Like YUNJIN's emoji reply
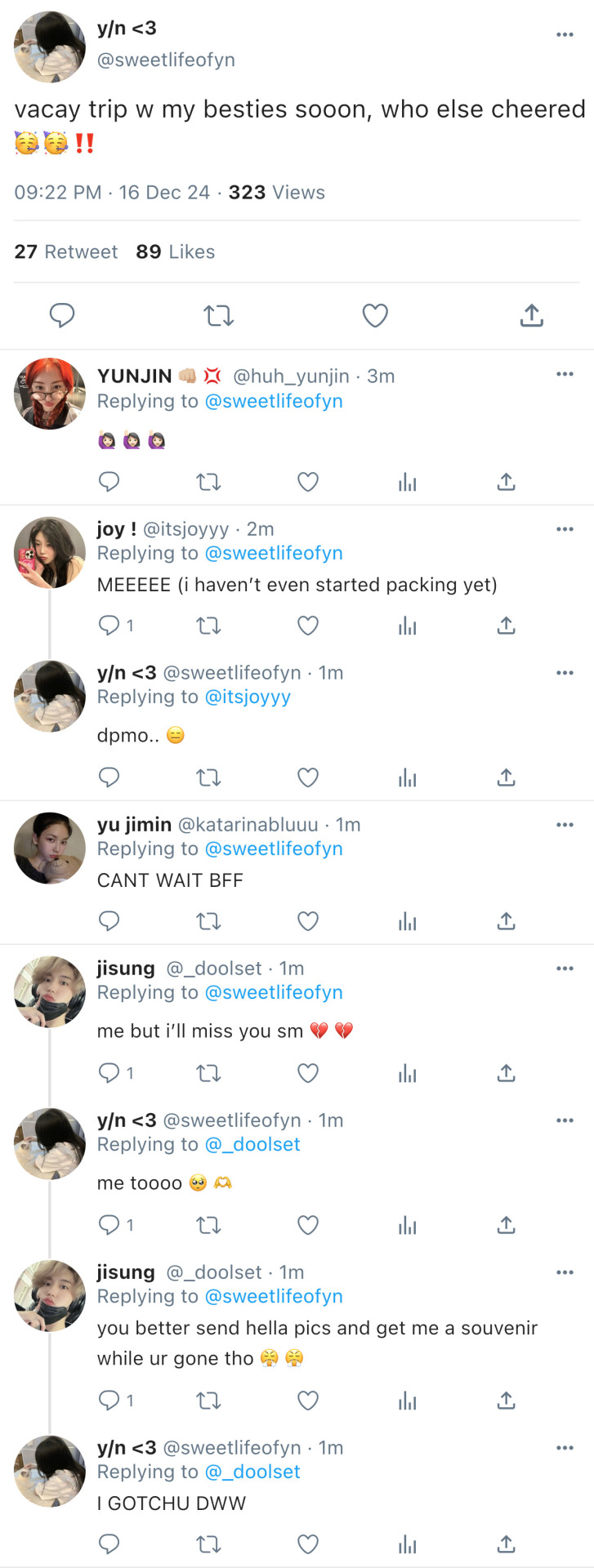 [308, 483]
